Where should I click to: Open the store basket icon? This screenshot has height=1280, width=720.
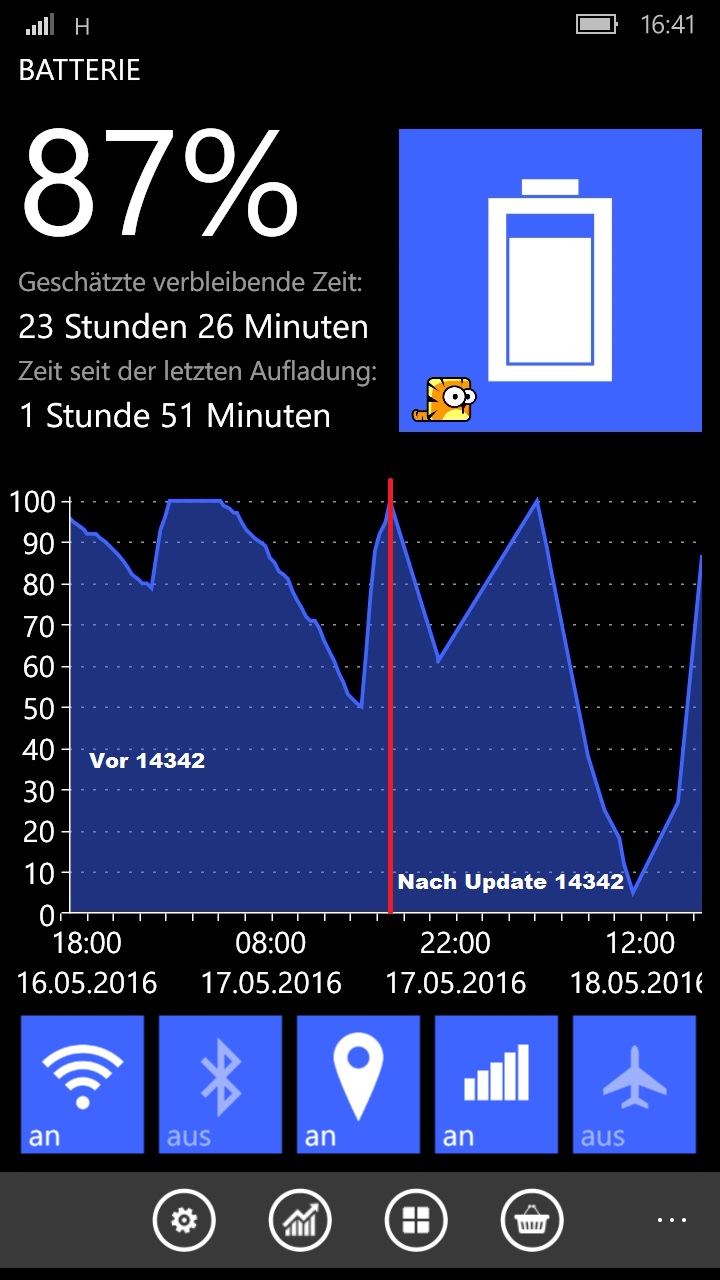532,1221
